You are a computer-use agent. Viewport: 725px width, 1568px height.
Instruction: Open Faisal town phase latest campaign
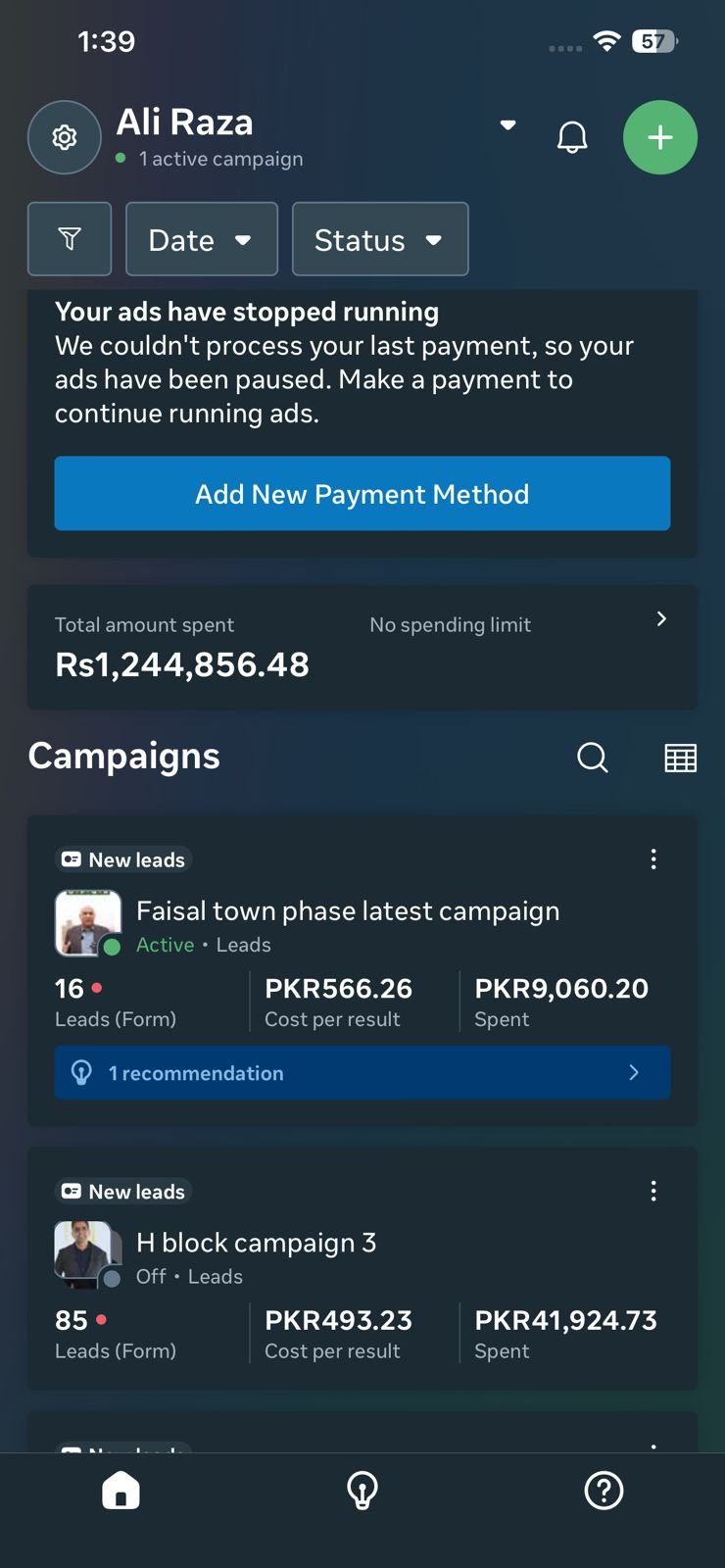(348, 911)
